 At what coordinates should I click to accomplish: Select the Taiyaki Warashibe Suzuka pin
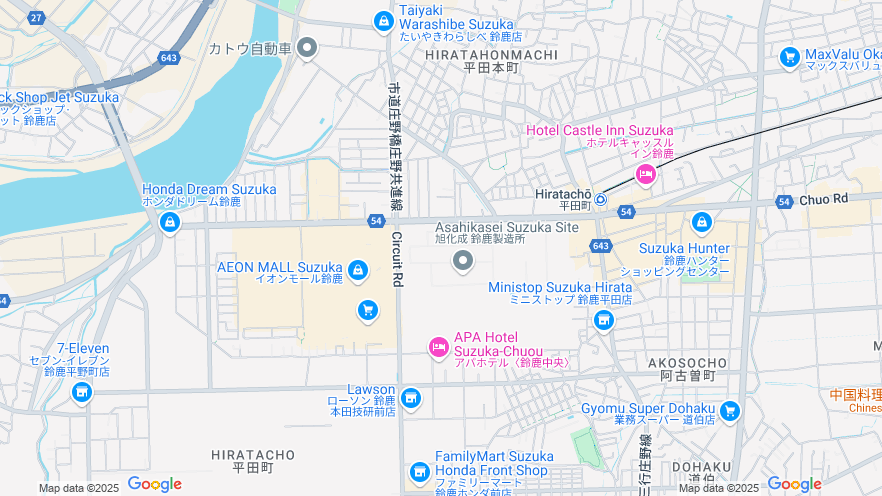tap(383, 21)
